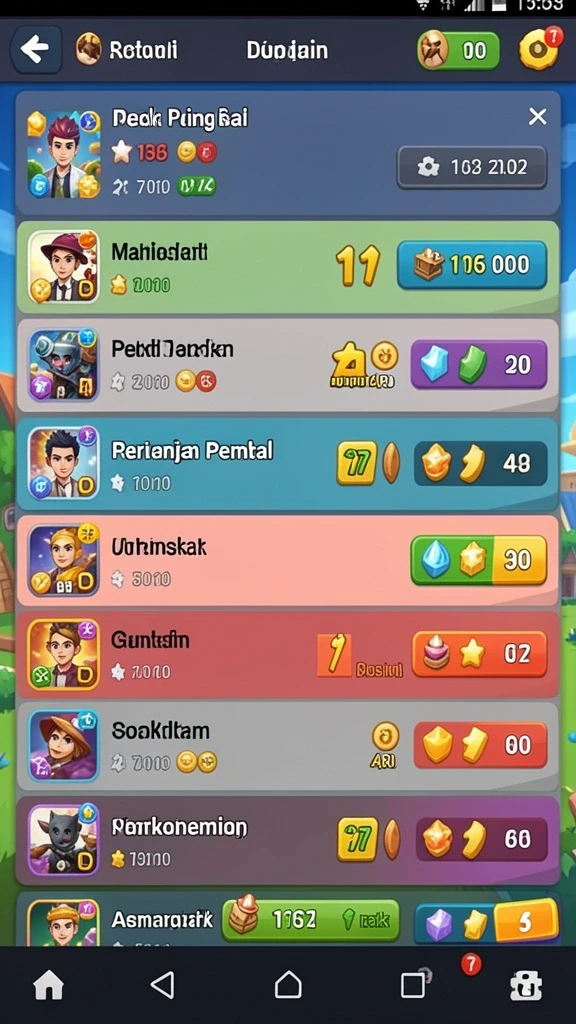Image resolution: width=576 pixels, height=1024 pixels.
Task: Tap the green 30 reward button for Uthinskak
Action: [479, 560]
